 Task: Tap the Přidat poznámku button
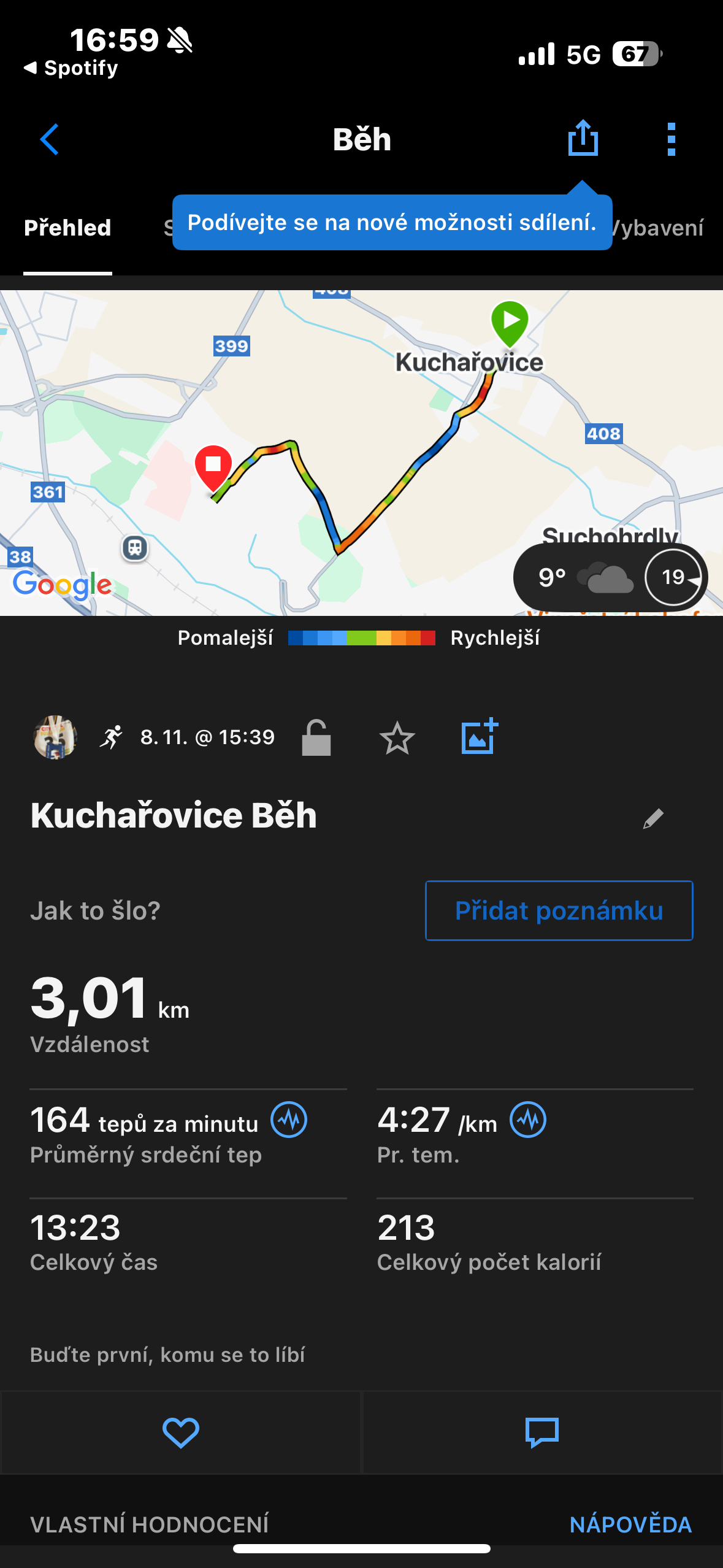tap(559, 910)
